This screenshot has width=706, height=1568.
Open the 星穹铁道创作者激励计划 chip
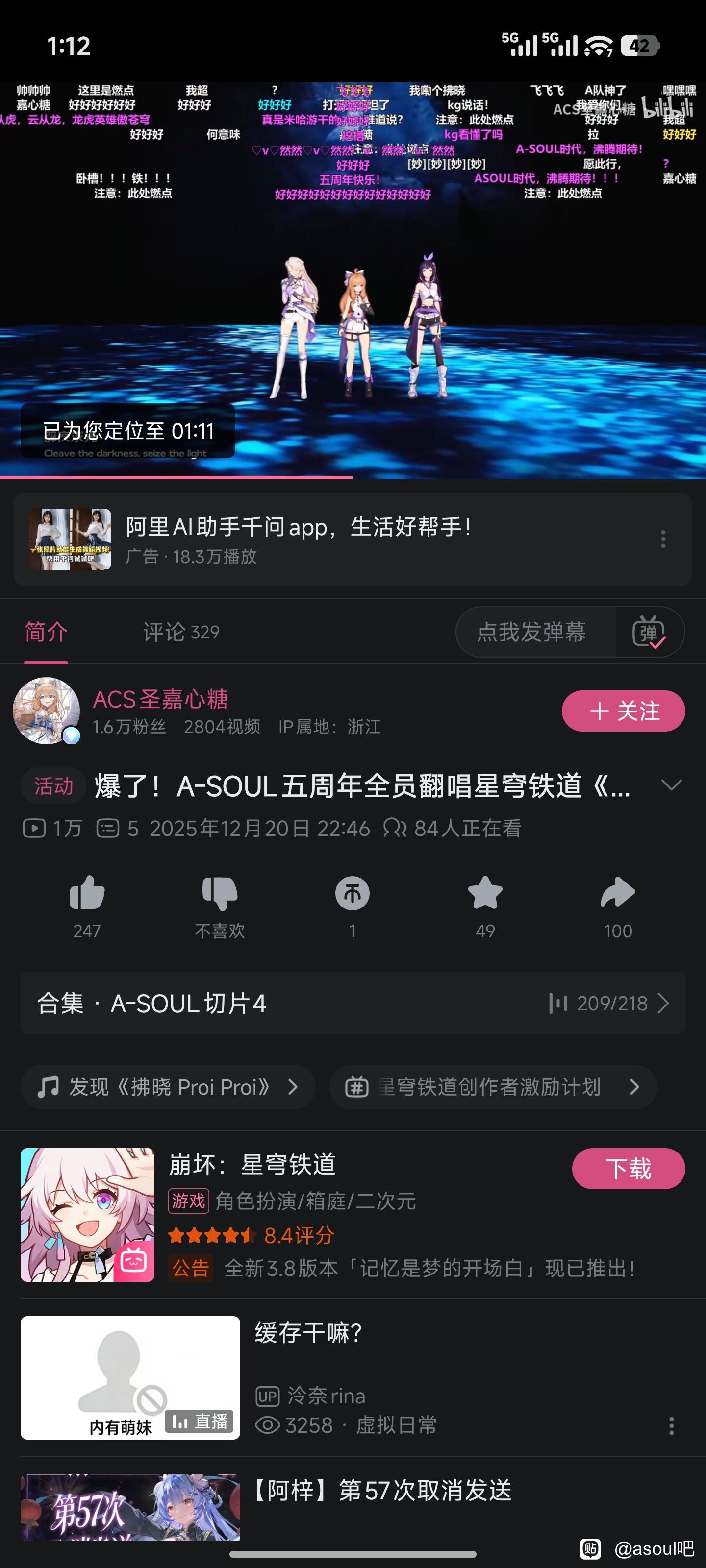(x=492, y=1086)
